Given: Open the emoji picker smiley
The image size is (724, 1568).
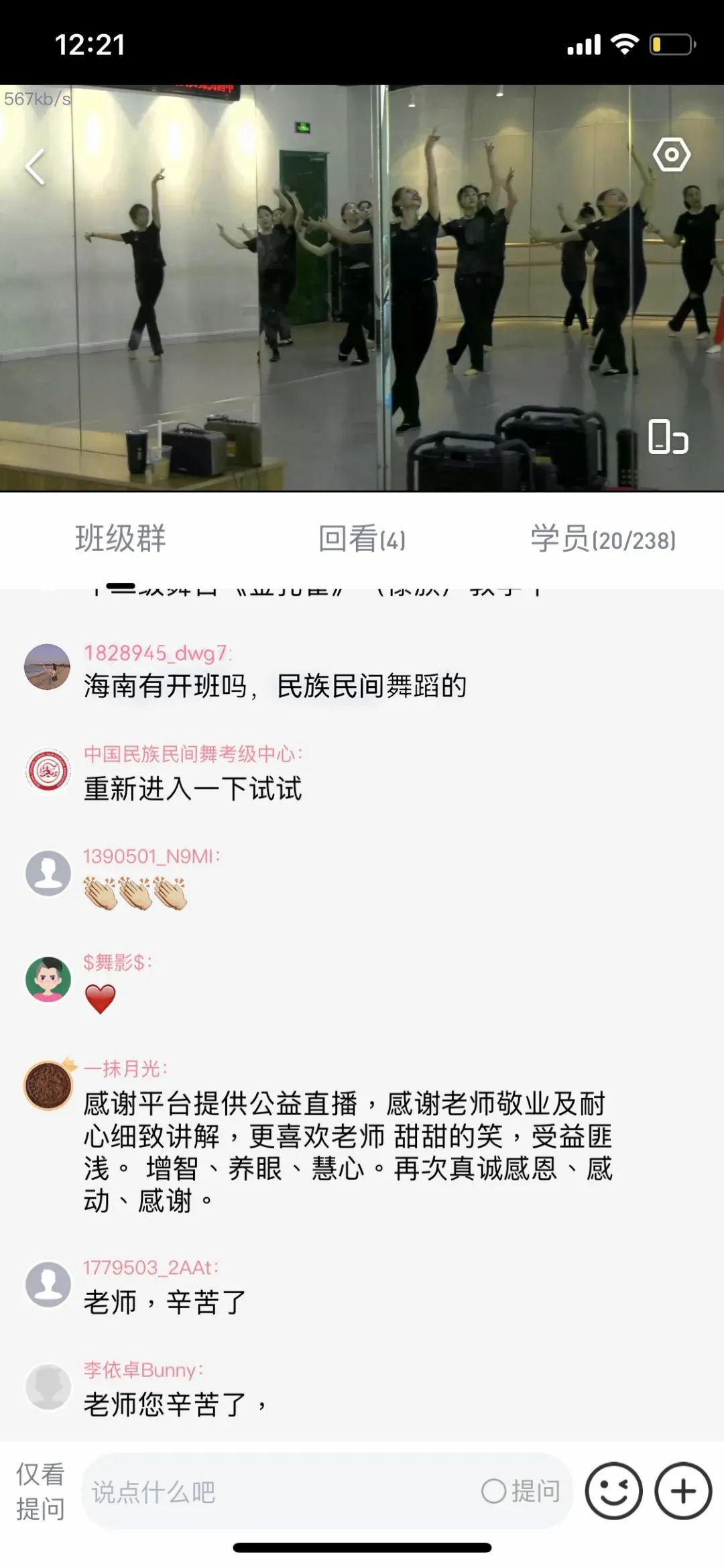Looking at the screenshot, I should (x=613, y=1492).
